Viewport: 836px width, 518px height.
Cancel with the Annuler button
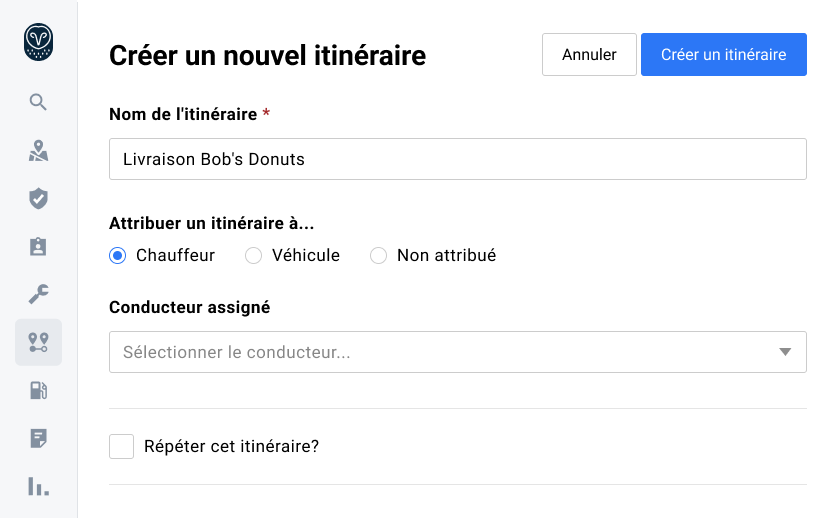pos(589,55)
